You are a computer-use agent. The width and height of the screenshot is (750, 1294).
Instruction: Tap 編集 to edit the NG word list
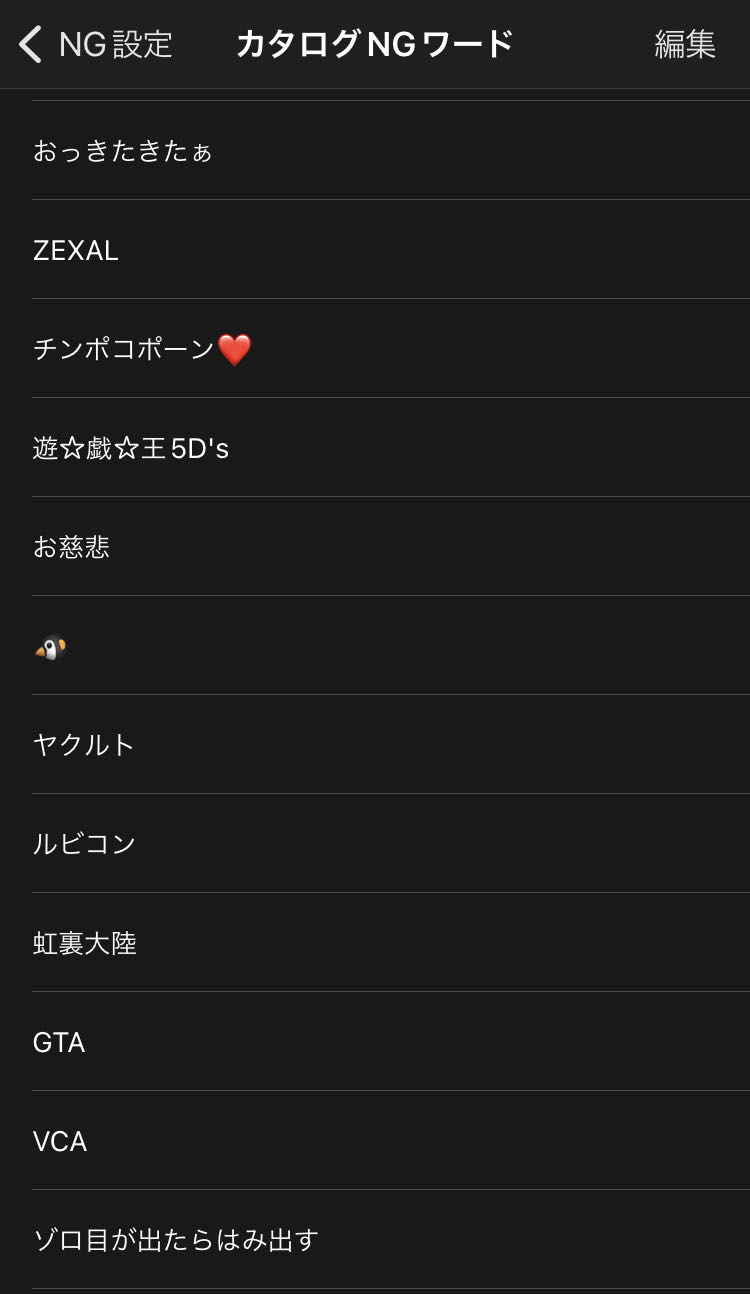685,45
